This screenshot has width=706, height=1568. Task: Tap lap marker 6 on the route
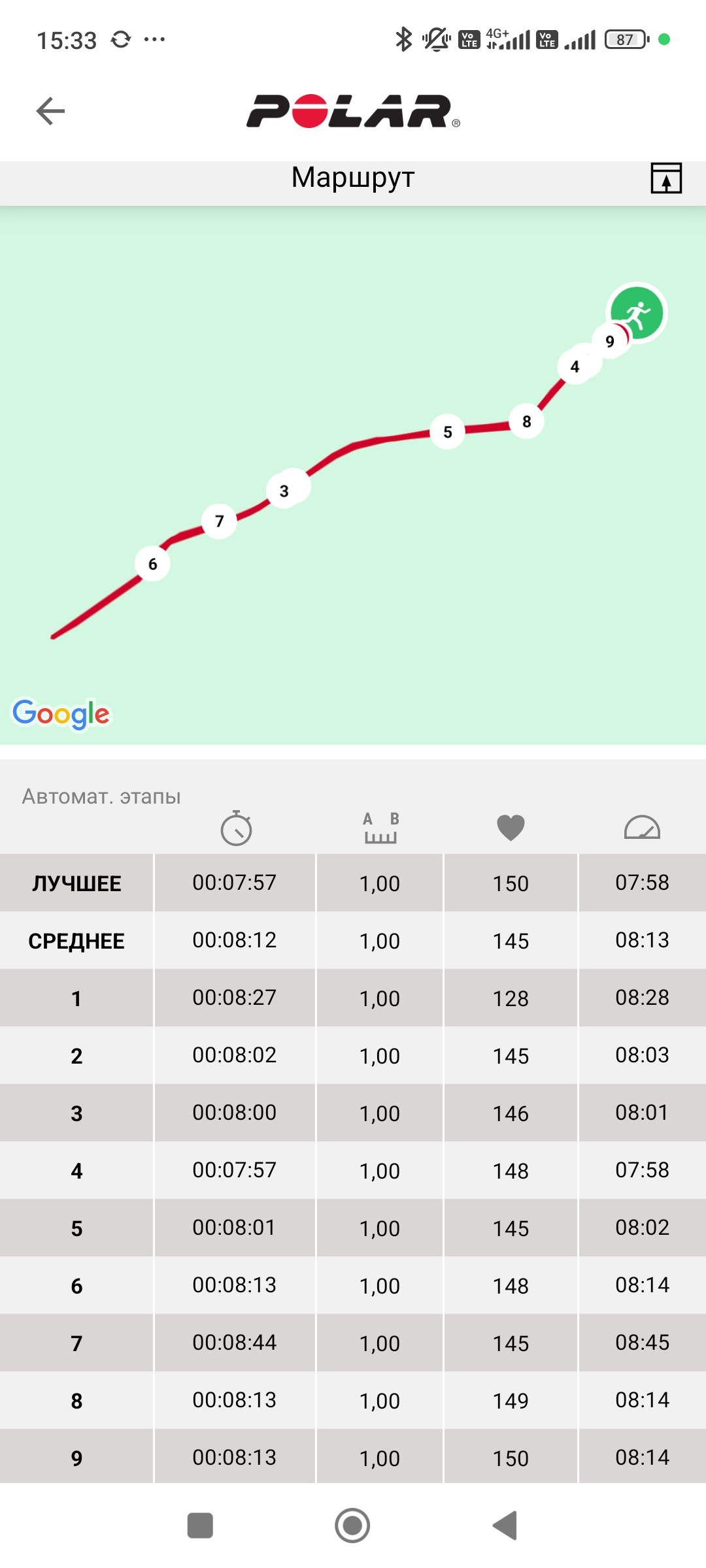tap(153, 564)
